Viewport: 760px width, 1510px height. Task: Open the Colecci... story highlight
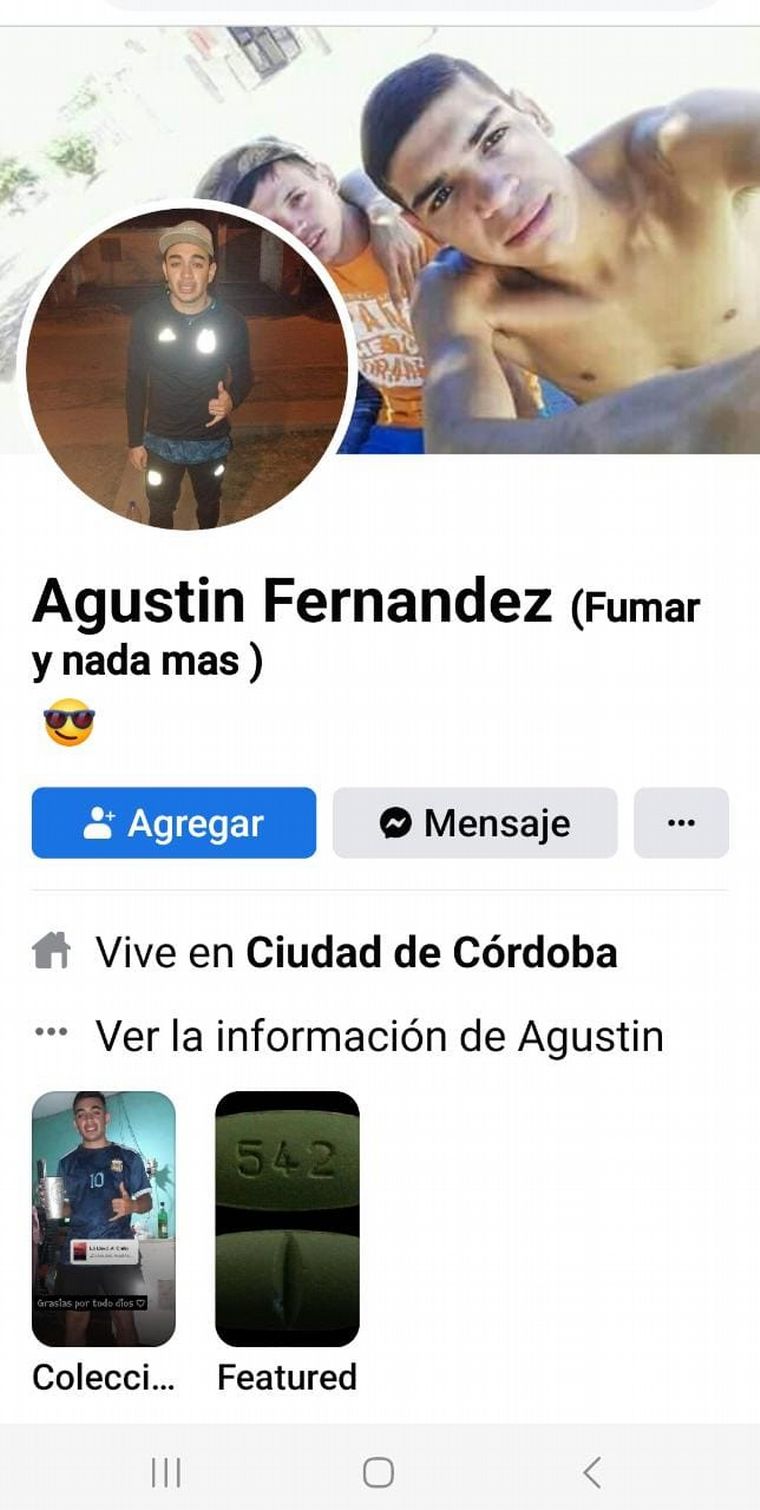point(104,1218)
